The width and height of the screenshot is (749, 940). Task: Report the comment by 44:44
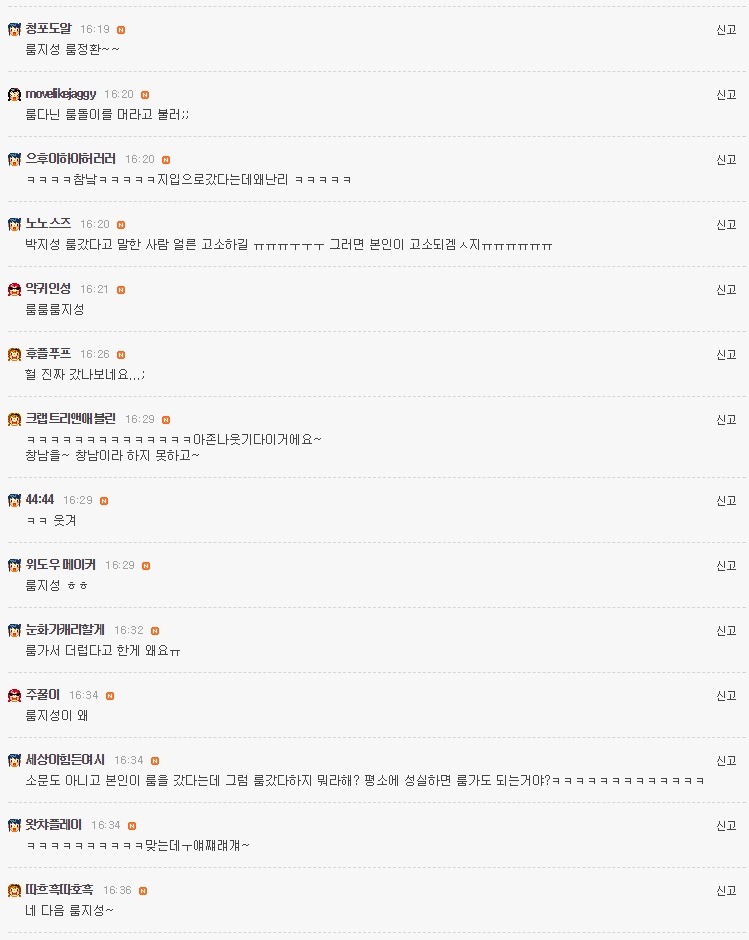point(726,501)
